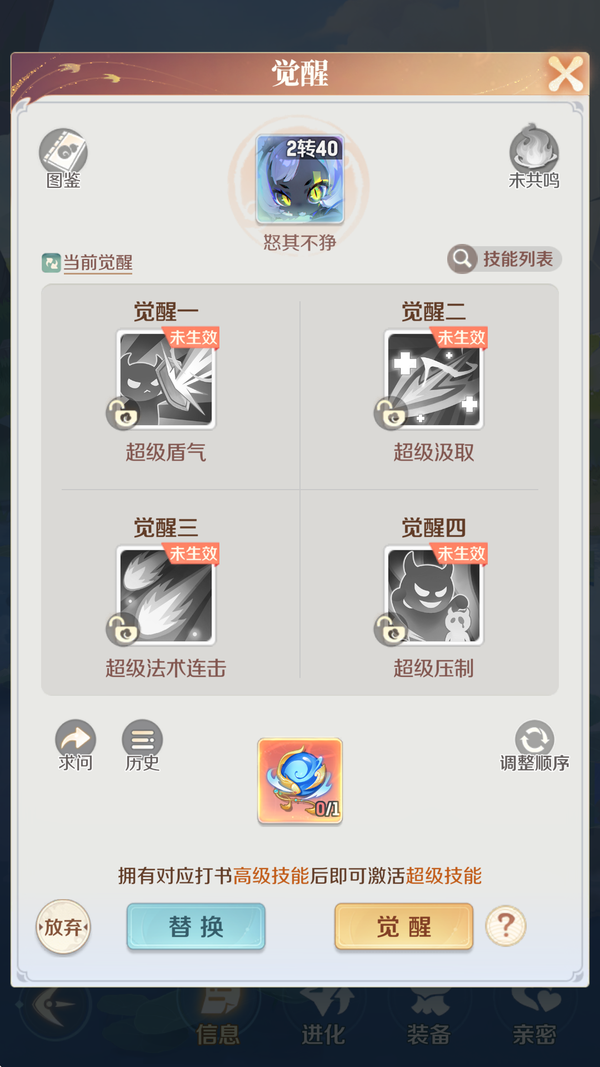This screenshot has width=600, height=1067.
Task: Select the 超级汲取 awakening skill
Action: 434,380
